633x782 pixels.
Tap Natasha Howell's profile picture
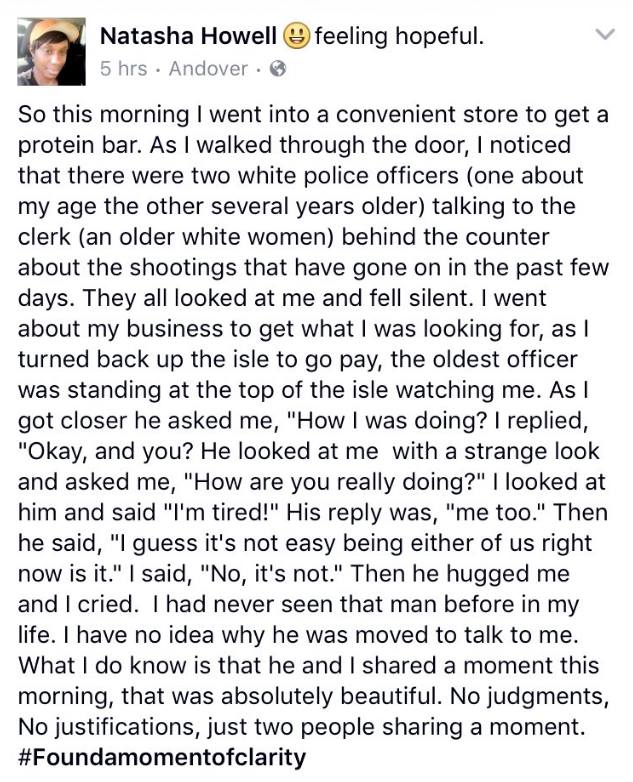point(51,52)
